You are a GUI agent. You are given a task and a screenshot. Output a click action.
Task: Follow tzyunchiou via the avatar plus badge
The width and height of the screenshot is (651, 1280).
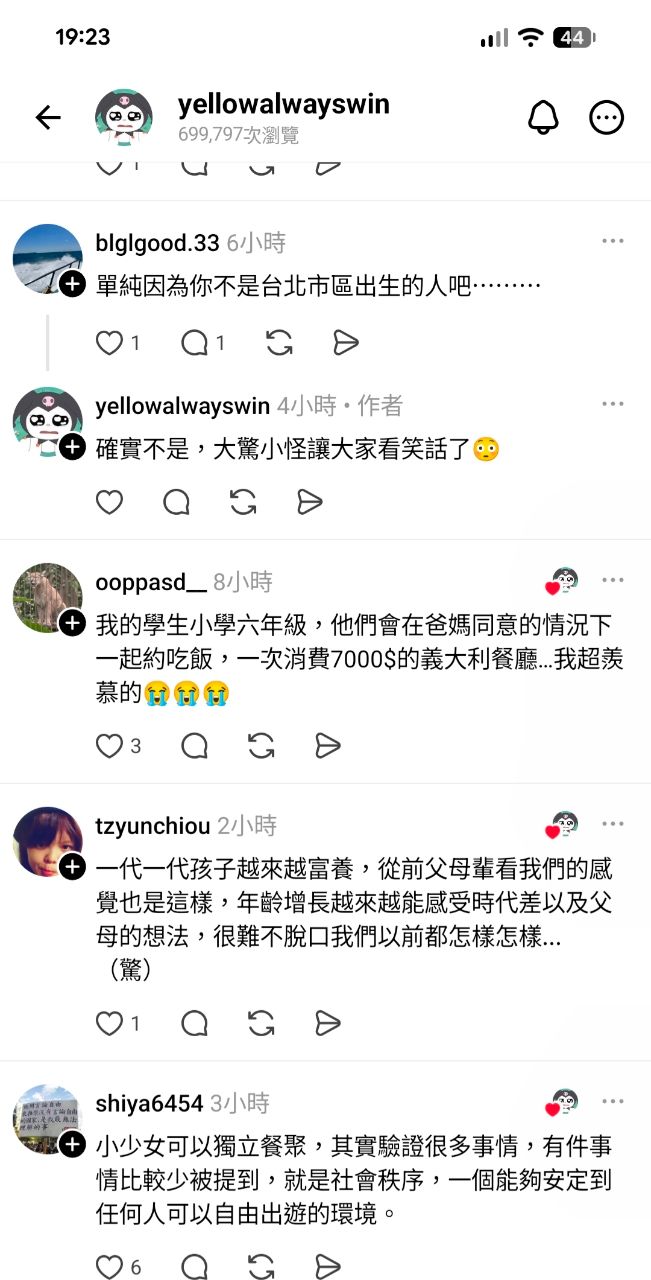[72, 867]
